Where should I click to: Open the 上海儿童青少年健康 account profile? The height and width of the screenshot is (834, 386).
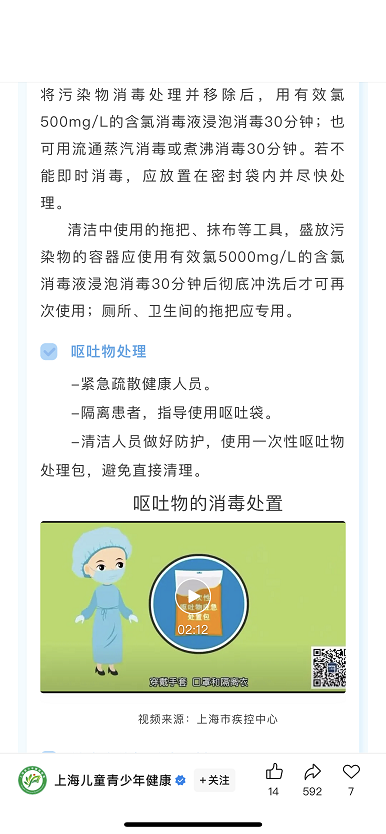click(113, 780)
